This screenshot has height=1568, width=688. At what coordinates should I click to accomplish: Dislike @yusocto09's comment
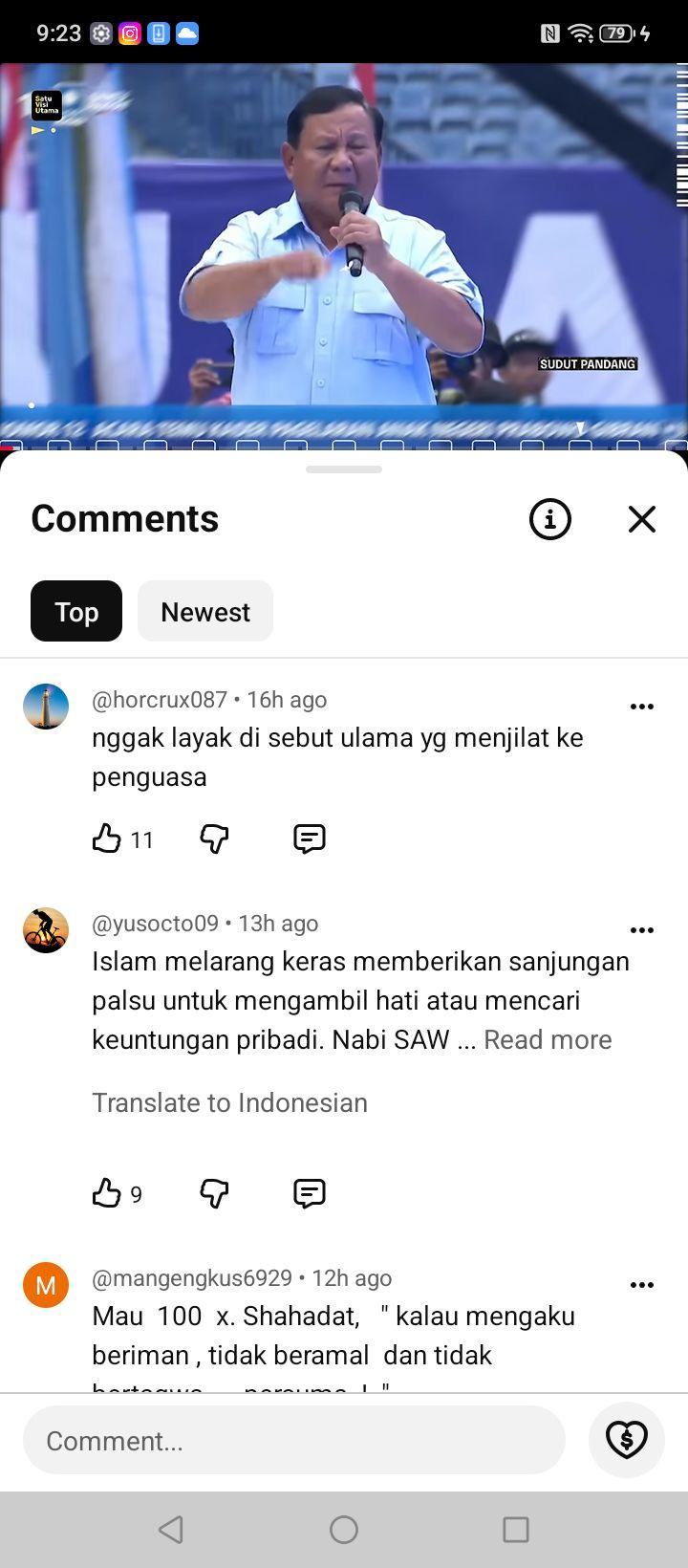(x=214, y=1193)
